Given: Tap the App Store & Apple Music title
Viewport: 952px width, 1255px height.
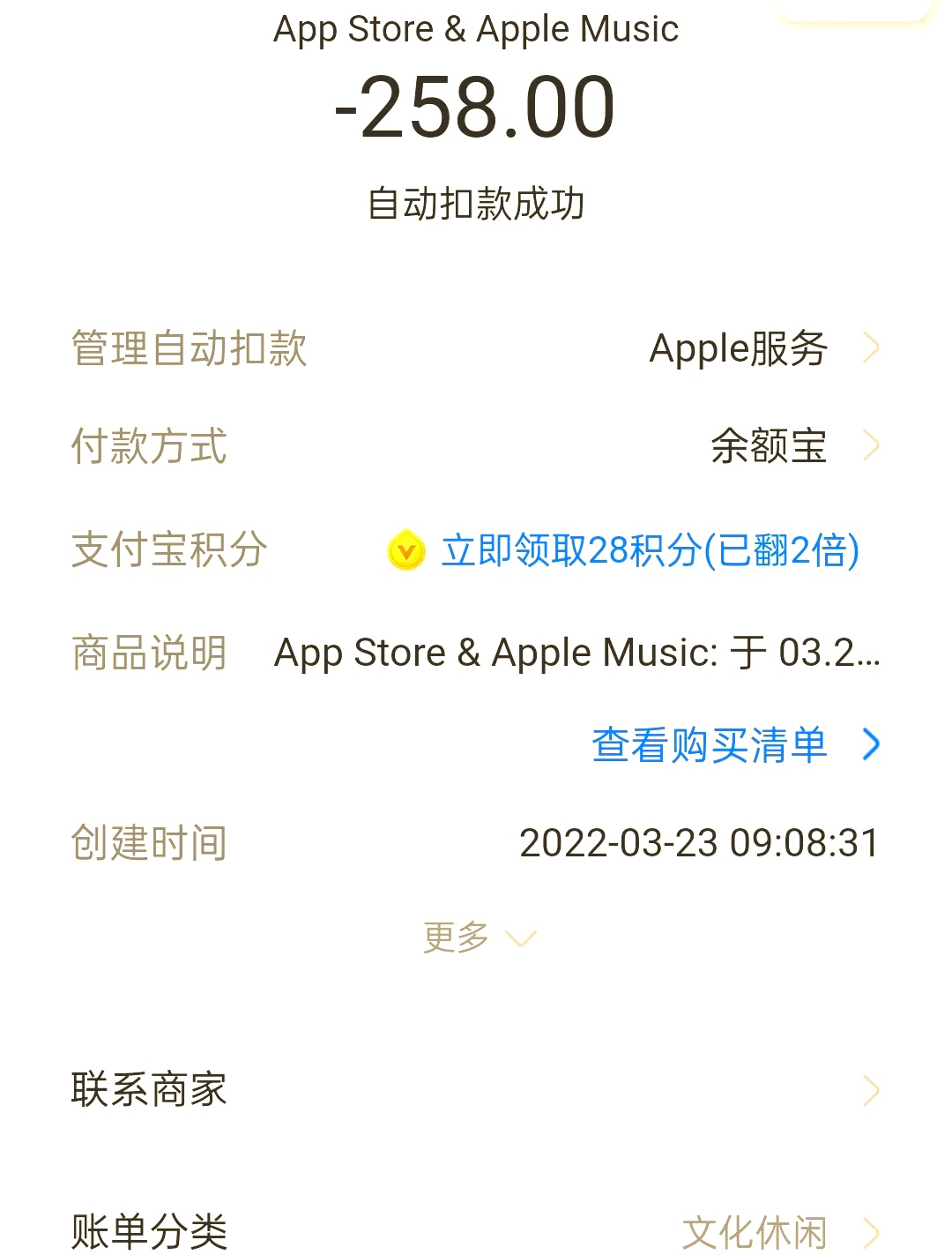Looking at the screenshot, I should click(476, 27).
